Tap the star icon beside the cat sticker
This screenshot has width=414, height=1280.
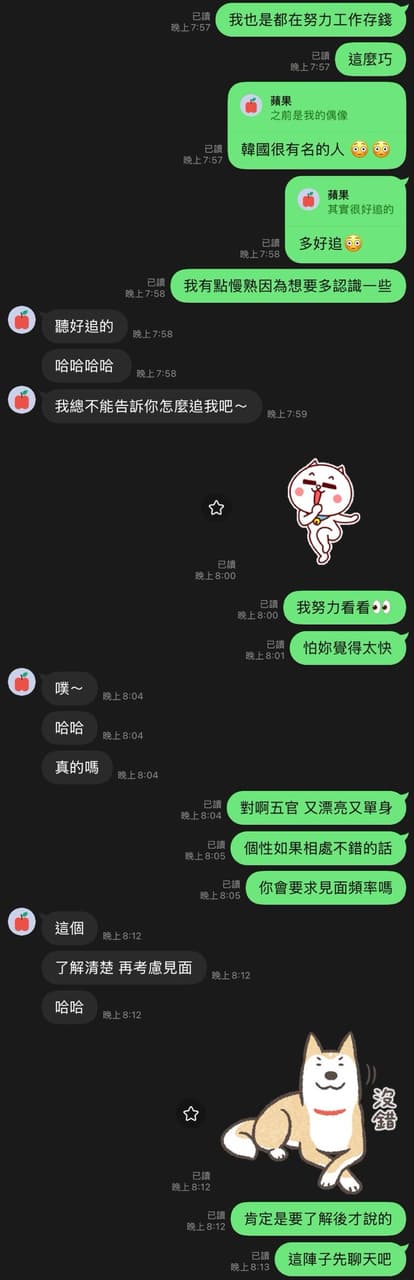(x=216, y=508)
